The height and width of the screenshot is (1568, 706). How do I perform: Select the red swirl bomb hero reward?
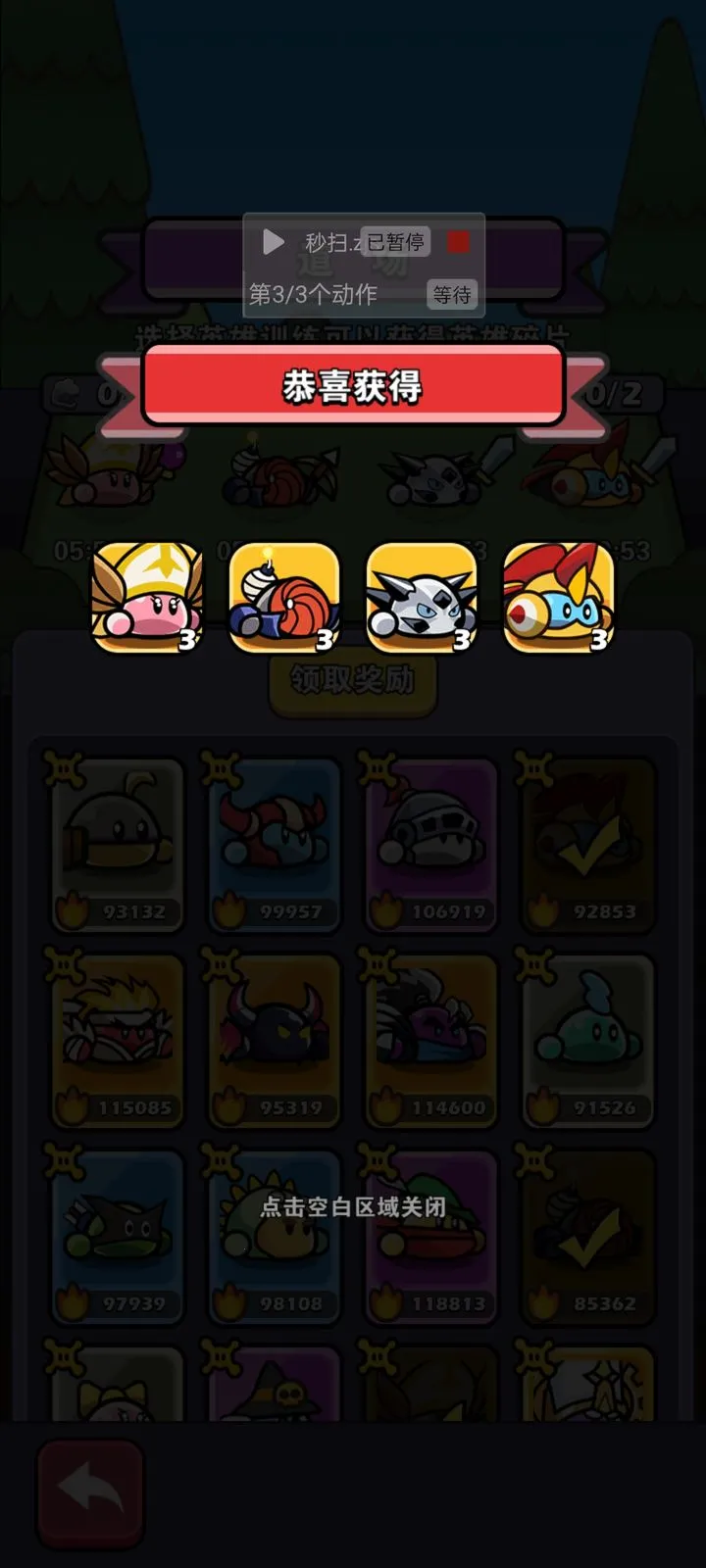[x=284, y=597]
